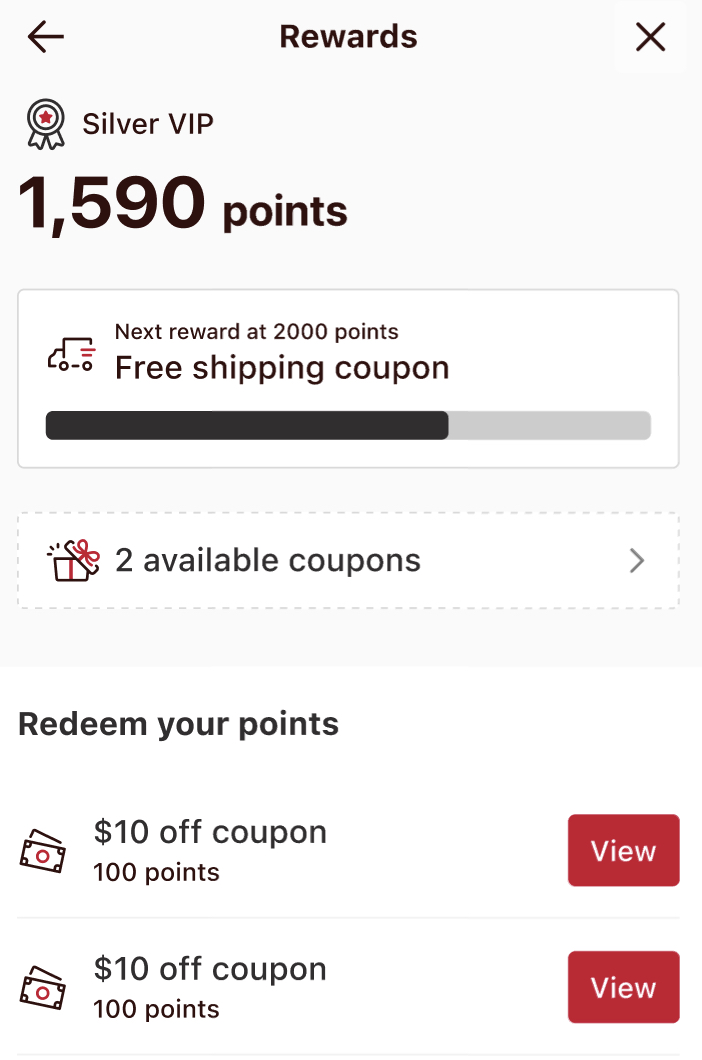Open the 2 available coupons row
702x1060 pixels.
coord(348,561)
